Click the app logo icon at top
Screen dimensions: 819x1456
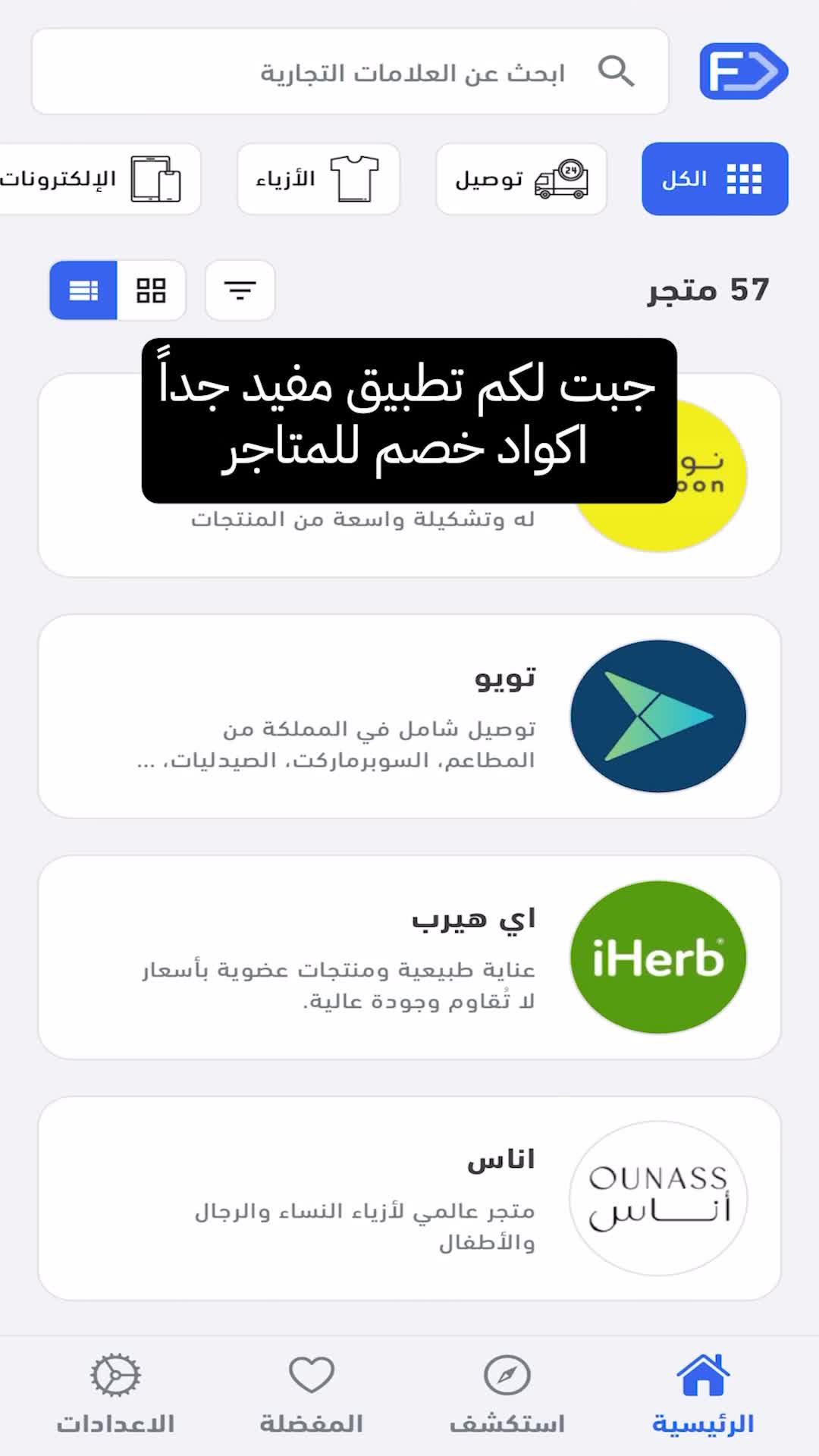744,71
